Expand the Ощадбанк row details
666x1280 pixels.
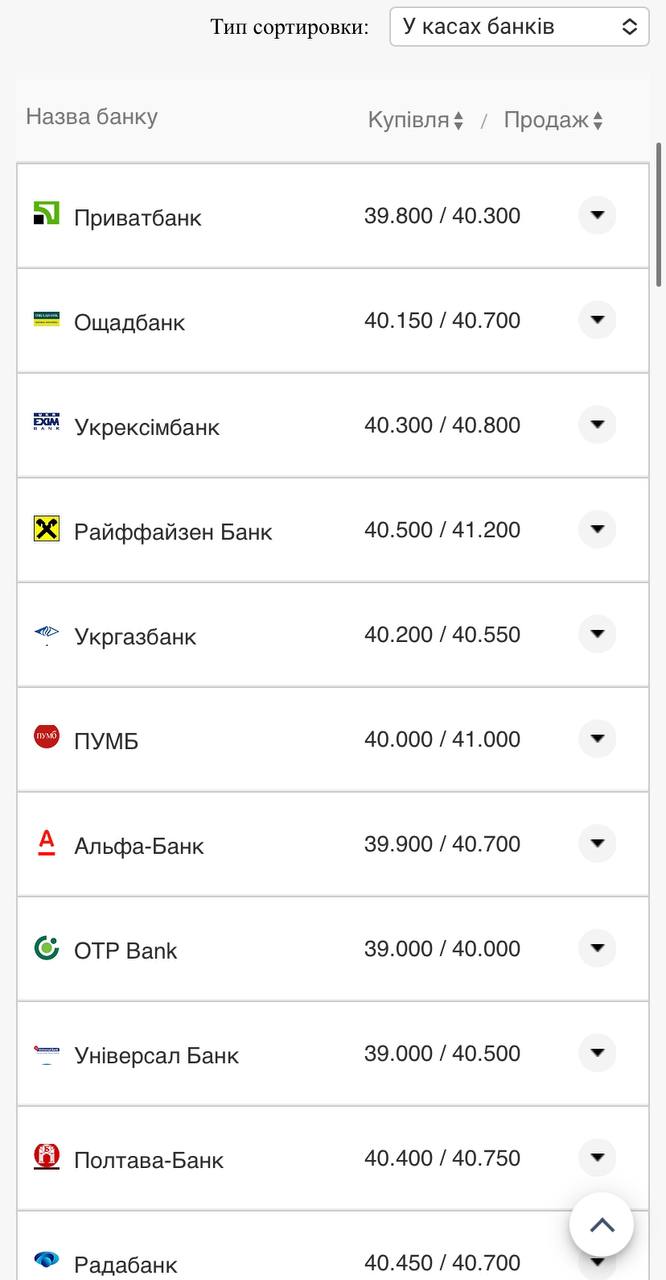[x=597, y=320]
